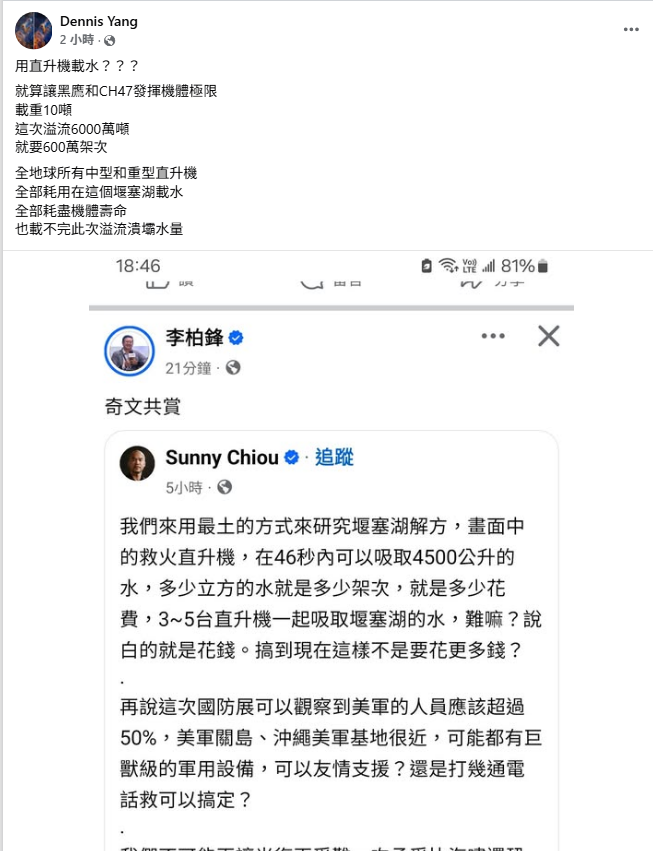The width and height of the screenshot is (653, 851).
Task: Open the post's 2小時 timestamp link
Action: pyautogui.click(x=77, y=40)
